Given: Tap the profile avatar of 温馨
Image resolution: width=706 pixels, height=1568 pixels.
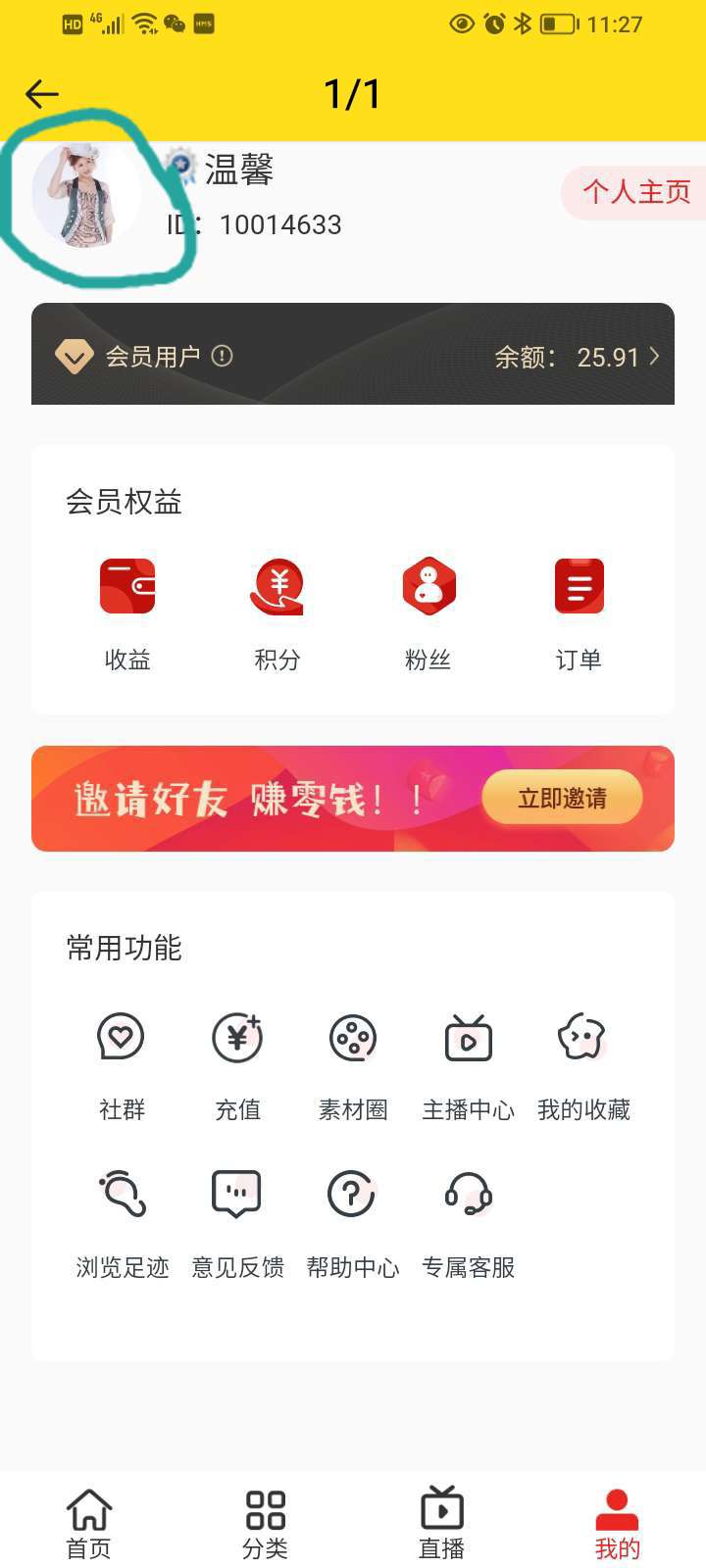Looking at the screenshot, I should (x=86, y=194).
